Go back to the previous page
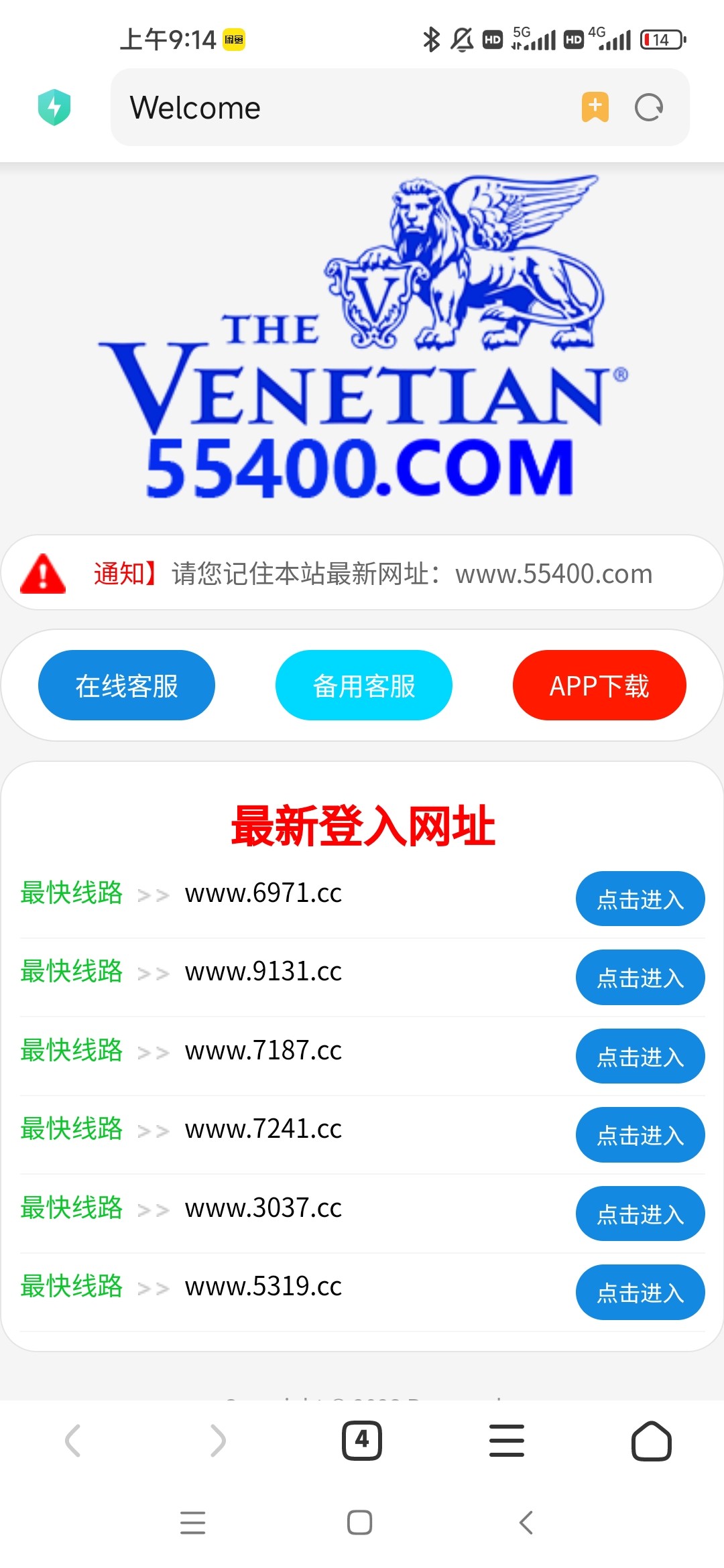Viewport: 724px width, 1568px height. (73, 1441)
